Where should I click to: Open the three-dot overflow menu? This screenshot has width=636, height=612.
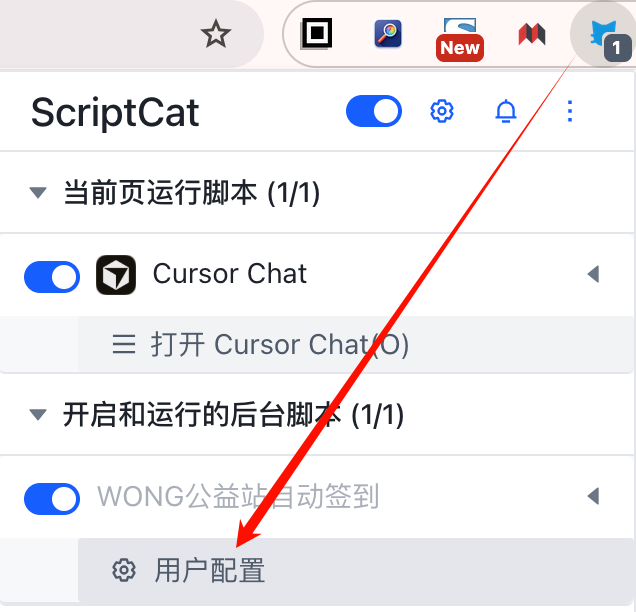(570, 111)
